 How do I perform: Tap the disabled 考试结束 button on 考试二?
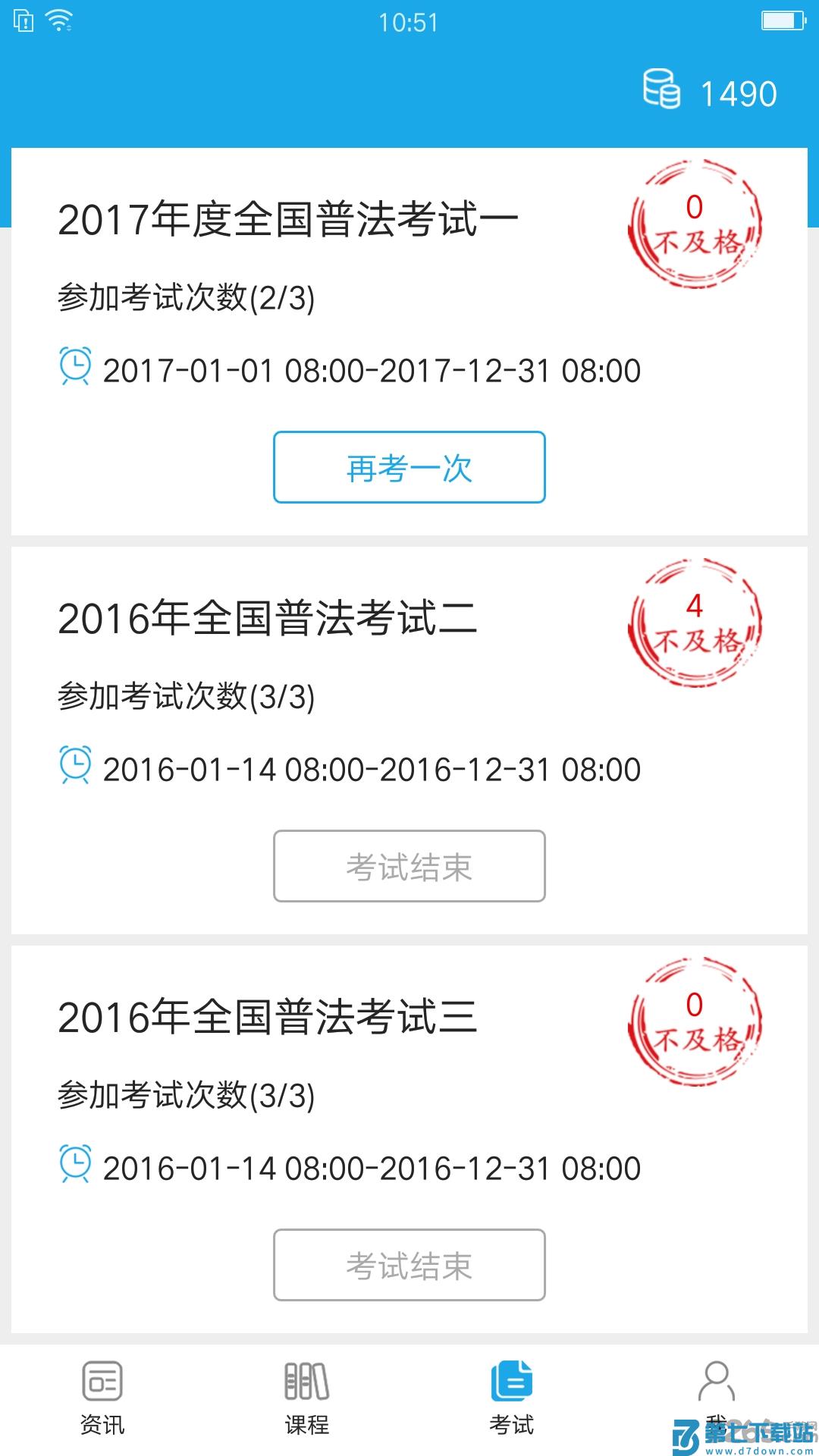click(409, 866)
